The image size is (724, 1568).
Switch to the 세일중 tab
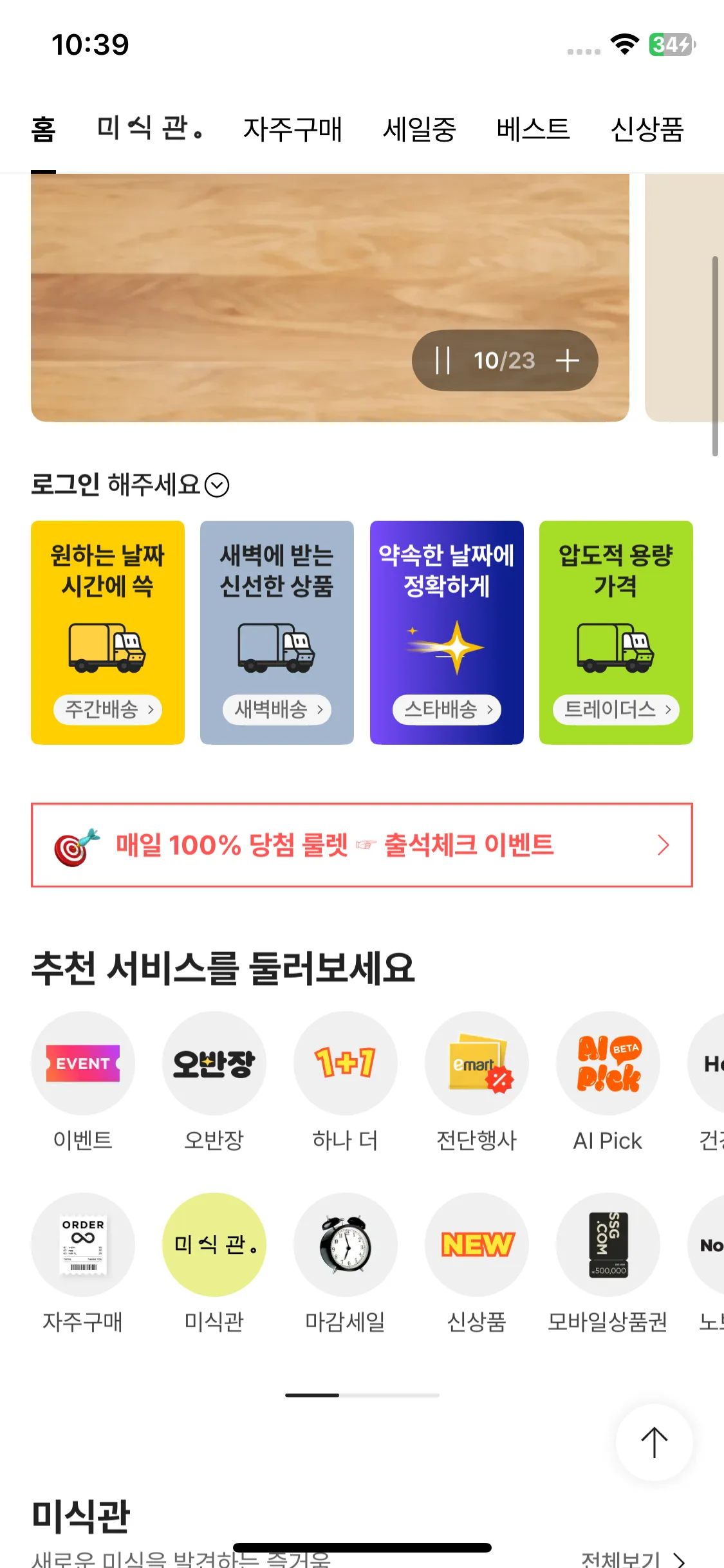[419, 129]
